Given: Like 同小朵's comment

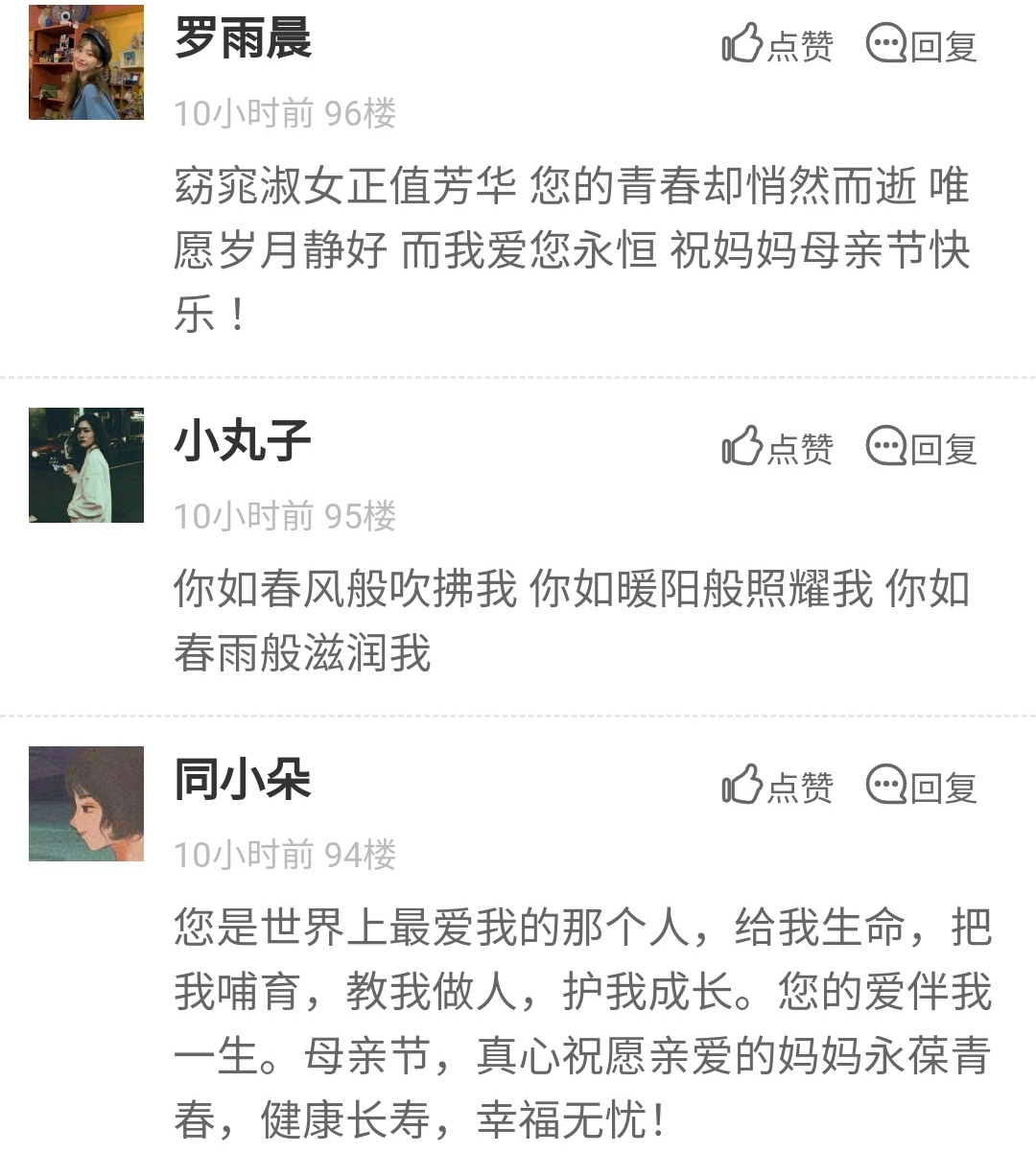Looking at the screenshot, I should 777,787.
